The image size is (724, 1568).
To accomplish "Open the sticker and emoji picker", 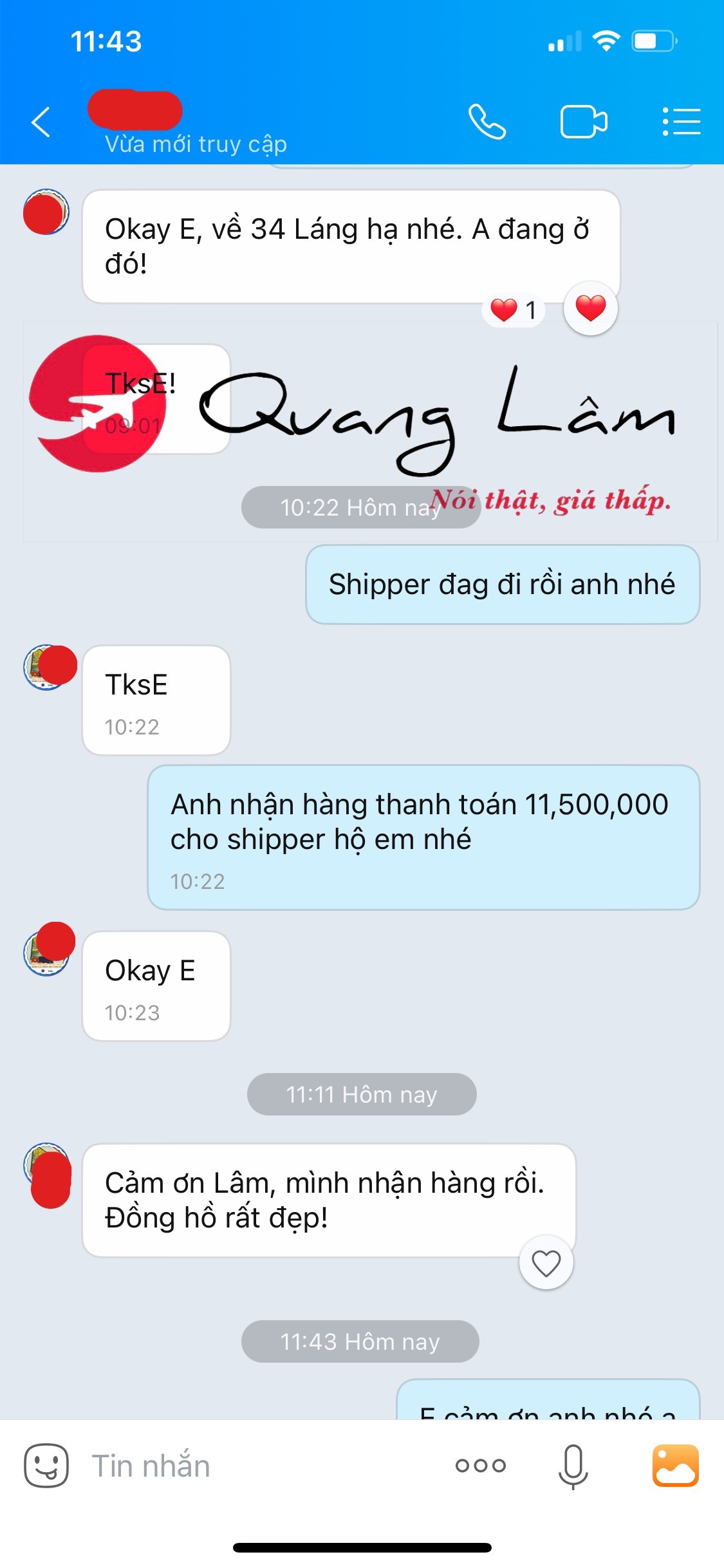I will tap(46, 1466).
